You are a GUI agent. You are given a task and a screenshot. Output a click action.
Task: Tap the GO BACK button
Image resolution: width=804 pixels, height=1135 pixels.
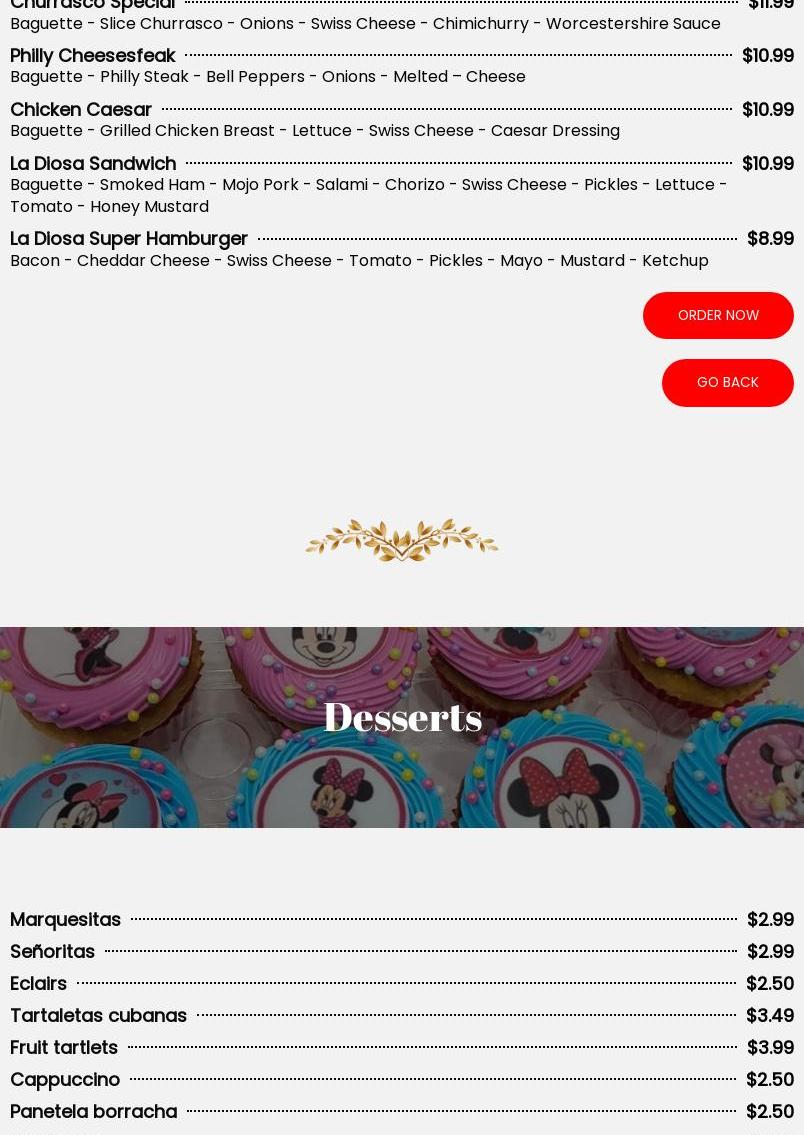coord(727,382)
